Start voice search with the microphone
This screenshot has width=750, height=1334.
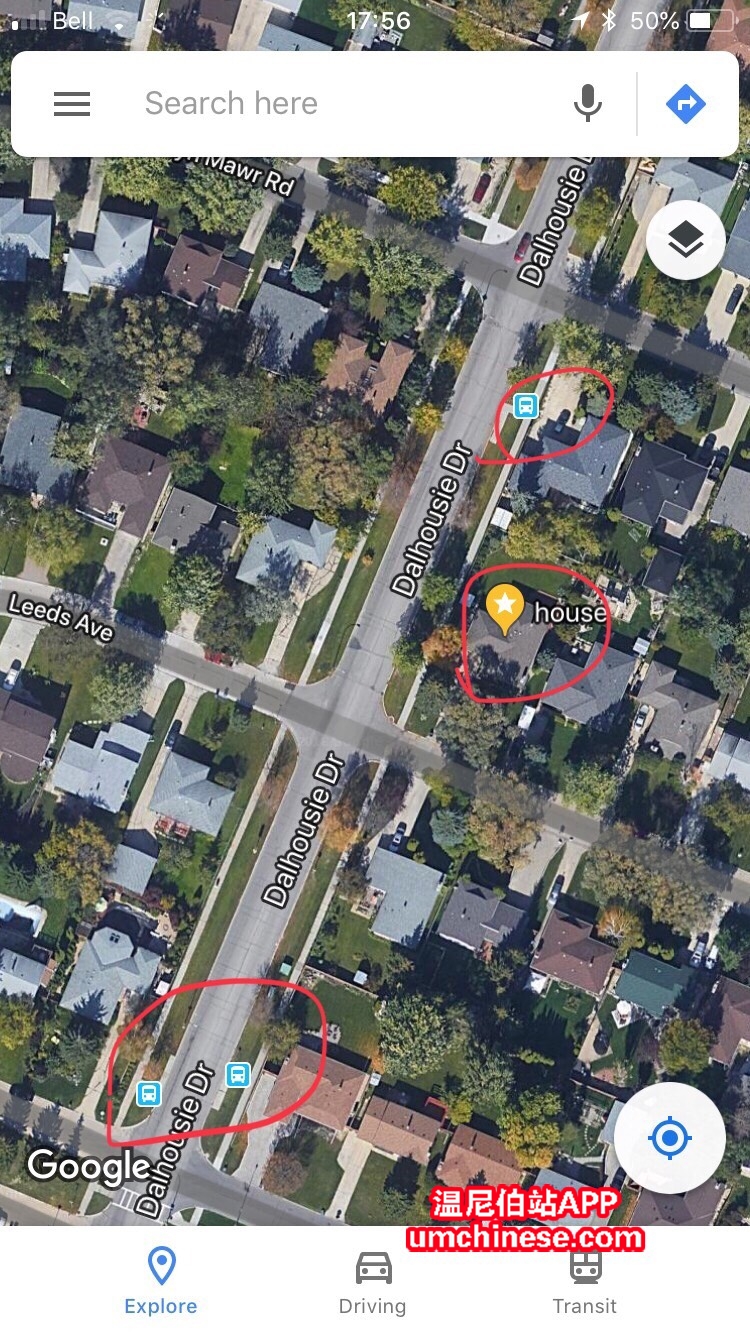click(588, 104)
